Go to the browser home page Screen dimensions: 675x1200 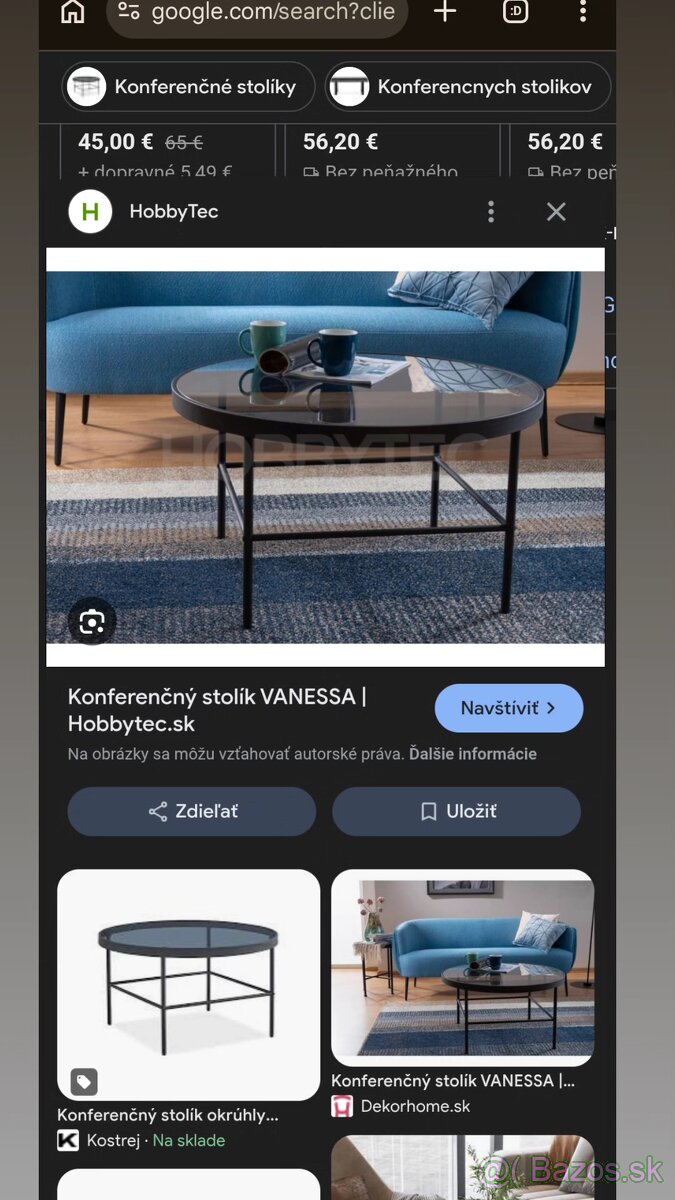click(73, 13)
